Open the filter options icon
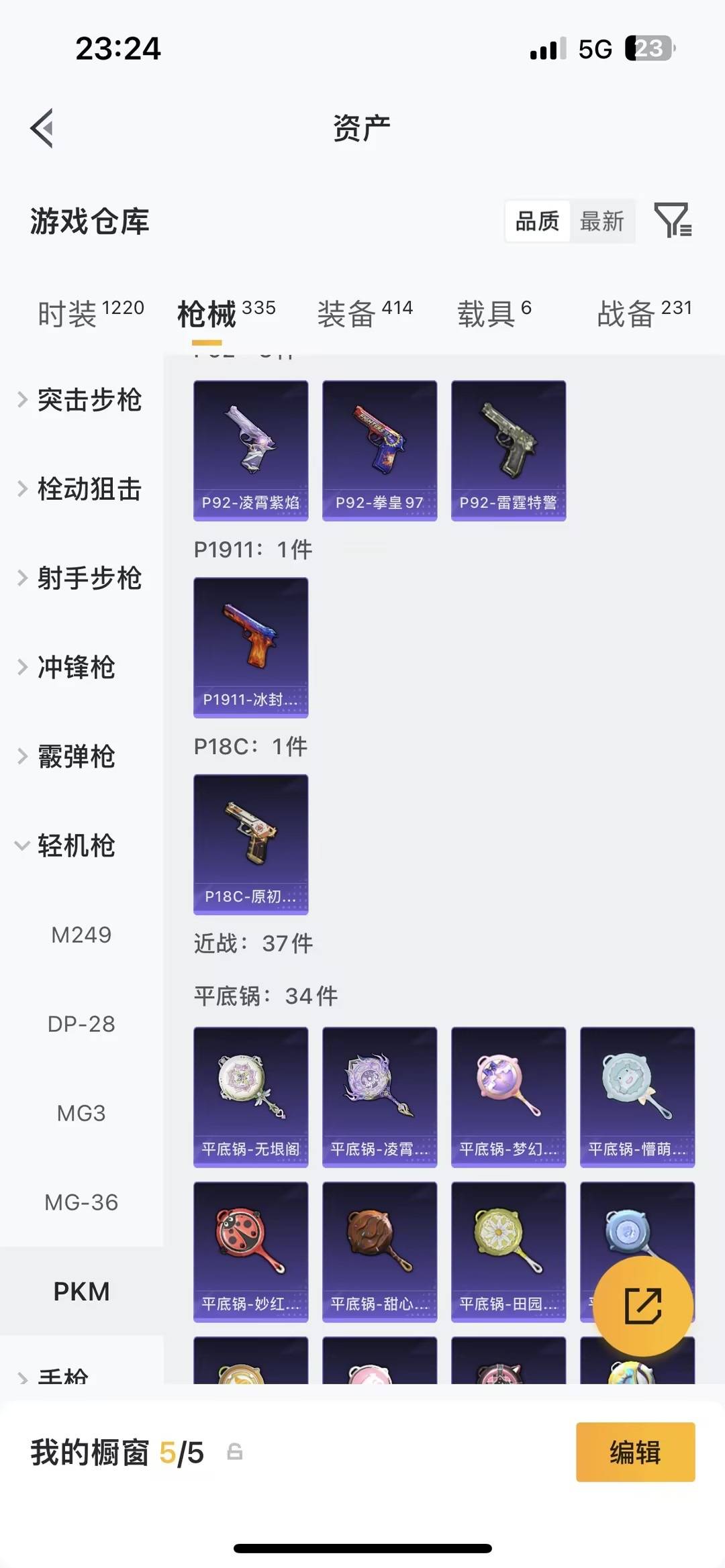 coord(673,220)
